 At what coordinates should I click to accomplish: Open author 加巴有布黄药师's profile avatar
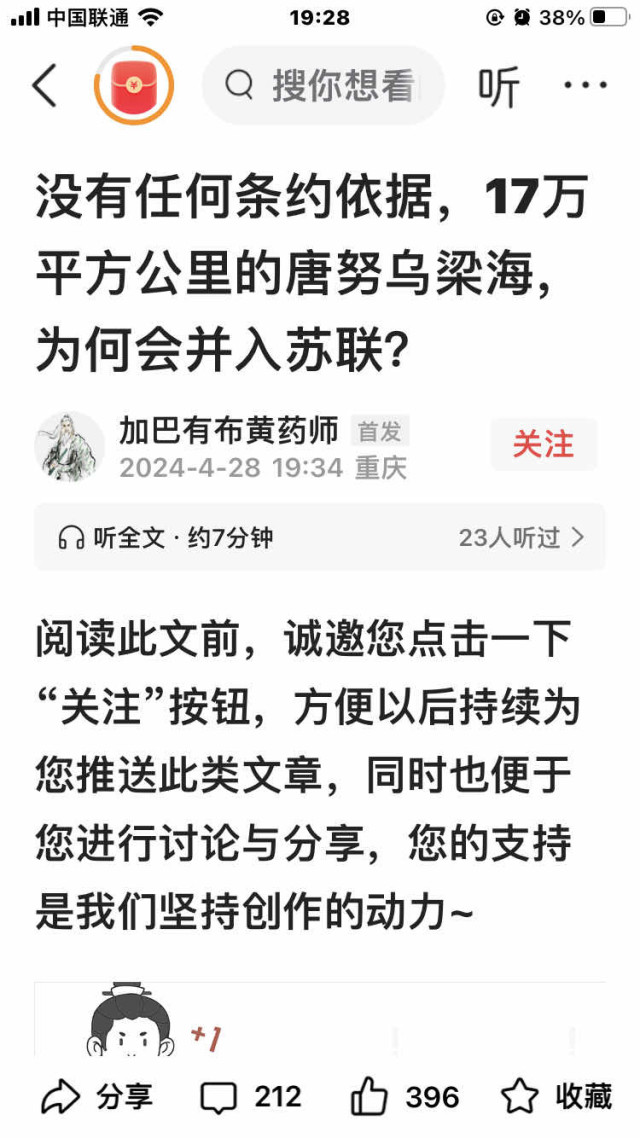[70, 448]
